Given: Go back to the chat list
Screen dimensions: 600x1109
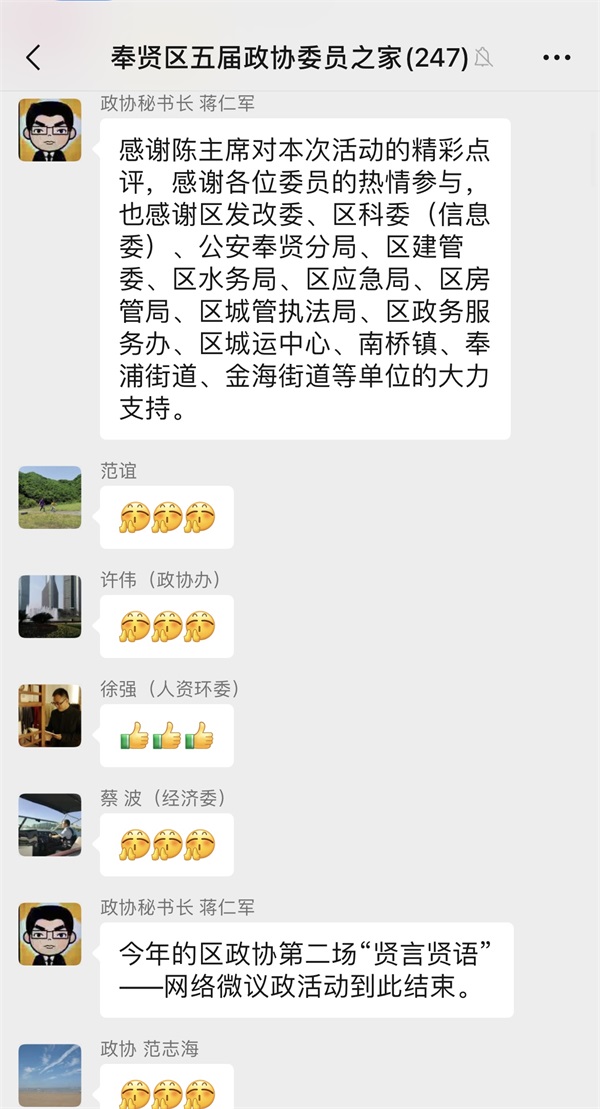Looking at the screenshot, I should (34, 58).
